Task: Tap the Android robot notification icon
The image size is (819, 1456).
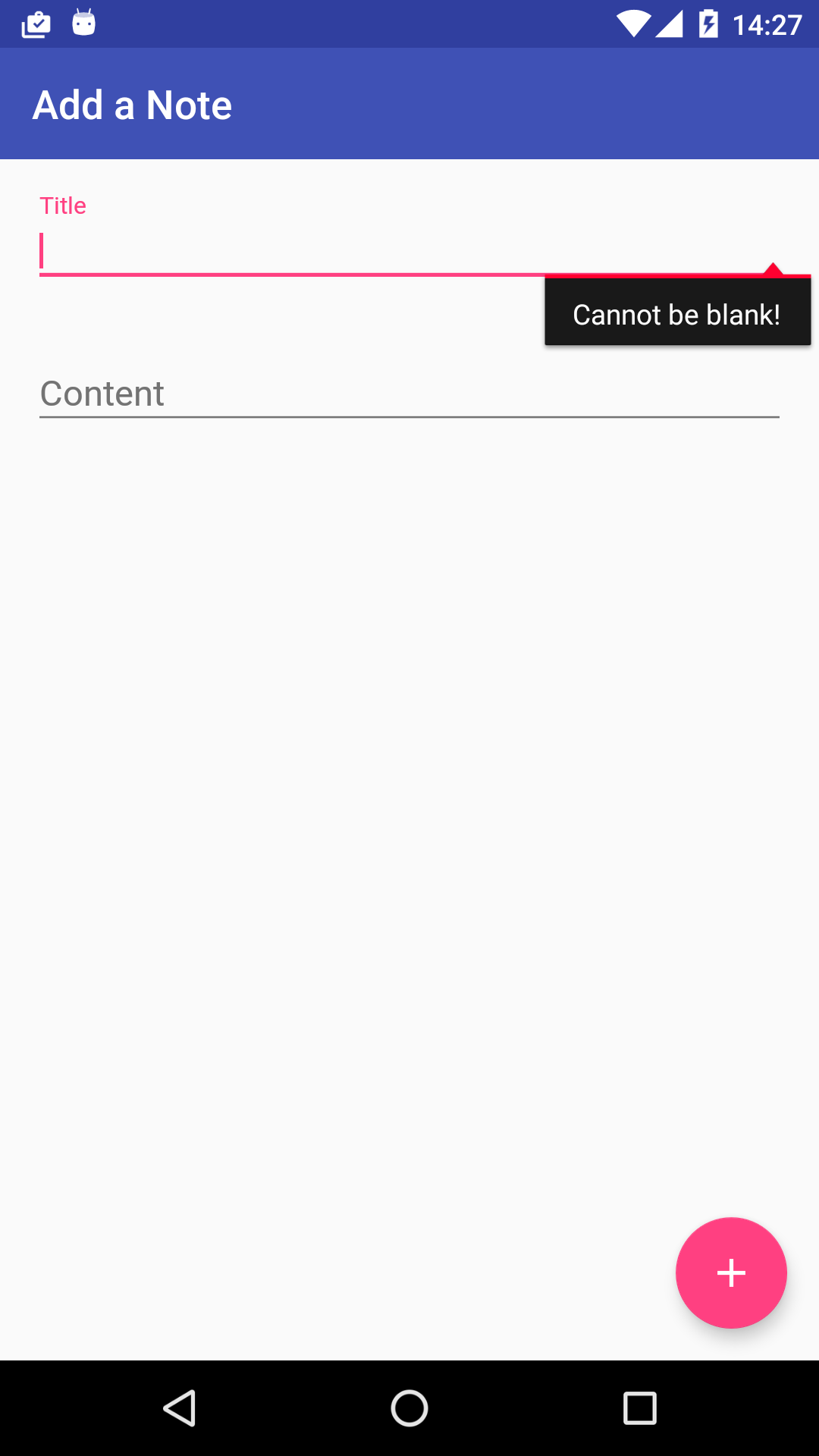Action: click(x=83, y=23)
